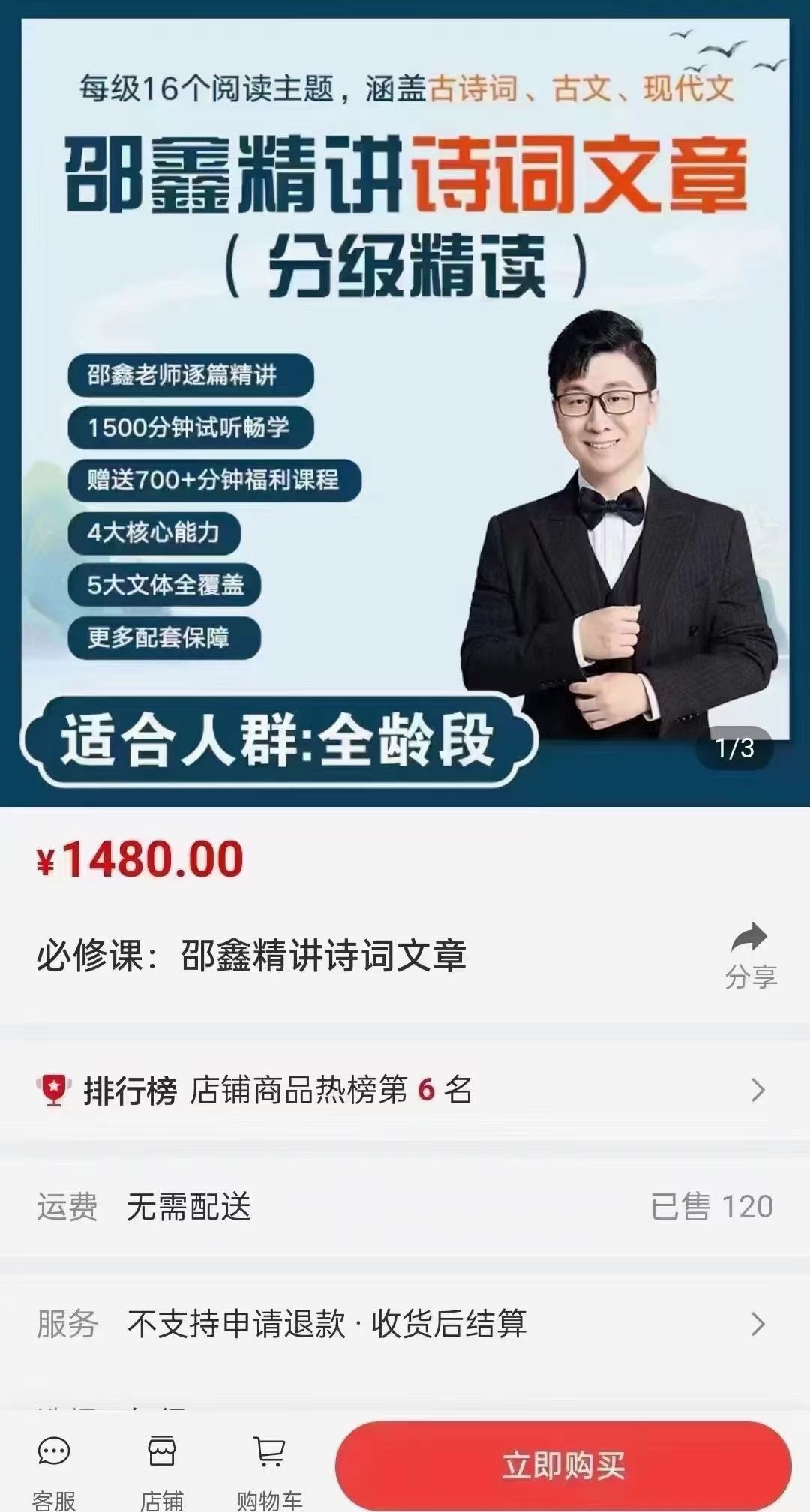Click the title 必修课：邵鑫精讲诗词文章
Viewport: 810px width, 1512px height.
coord(252,956)
